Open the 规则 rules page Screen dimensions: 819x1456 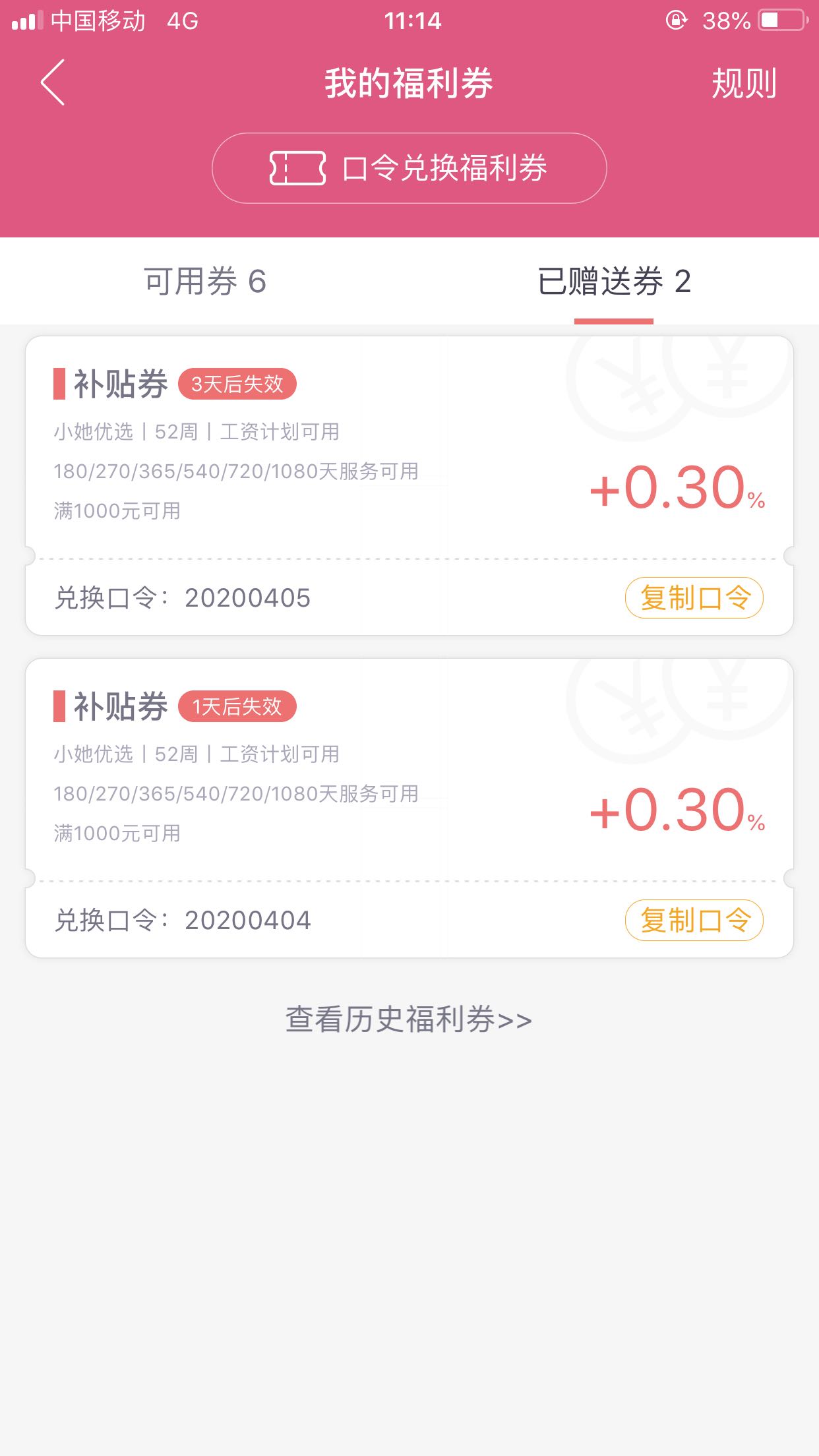[x=744, y=84]
